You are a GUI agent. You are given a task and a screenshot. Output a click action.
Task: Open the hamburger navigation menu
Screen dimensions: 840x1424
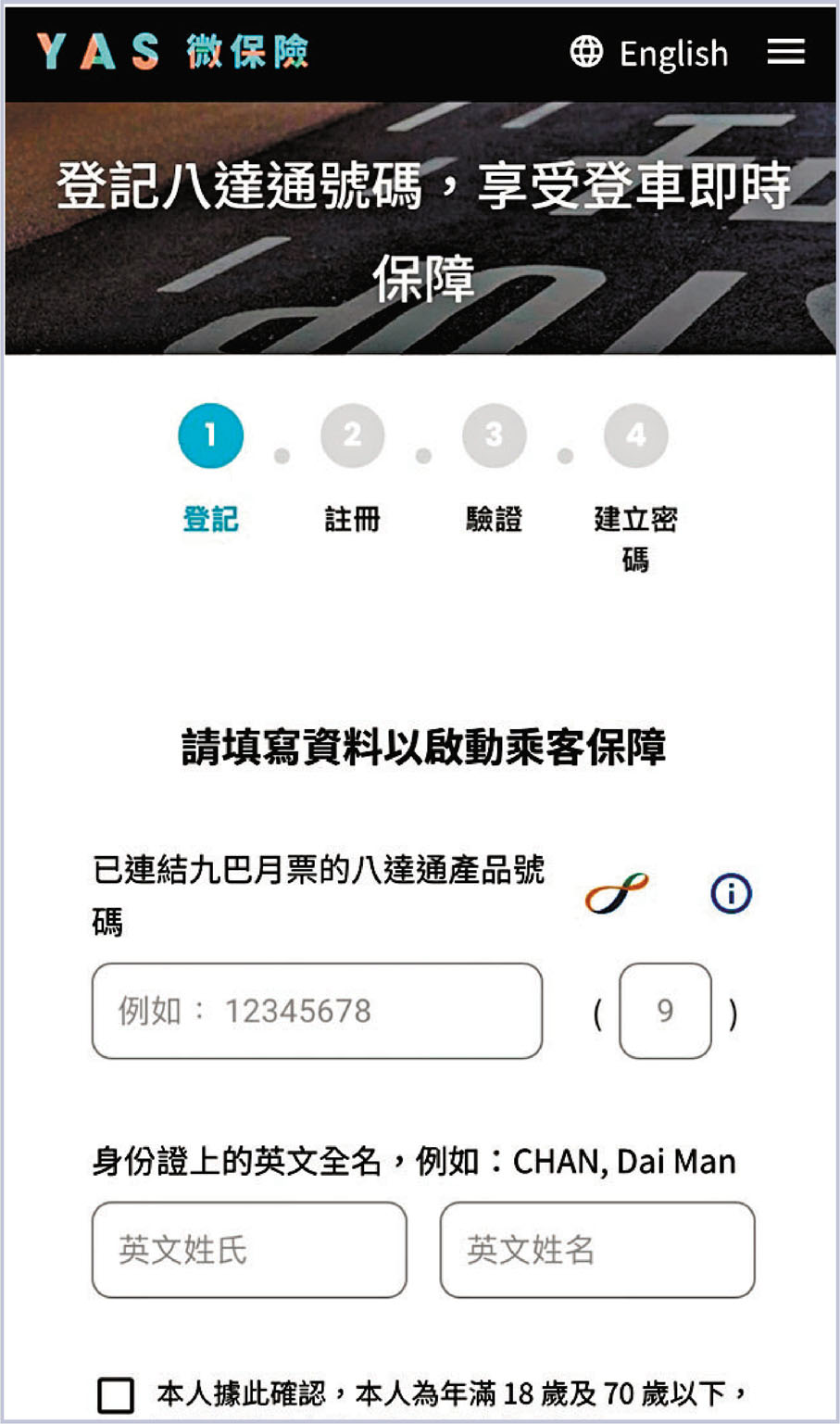(786, 53)
